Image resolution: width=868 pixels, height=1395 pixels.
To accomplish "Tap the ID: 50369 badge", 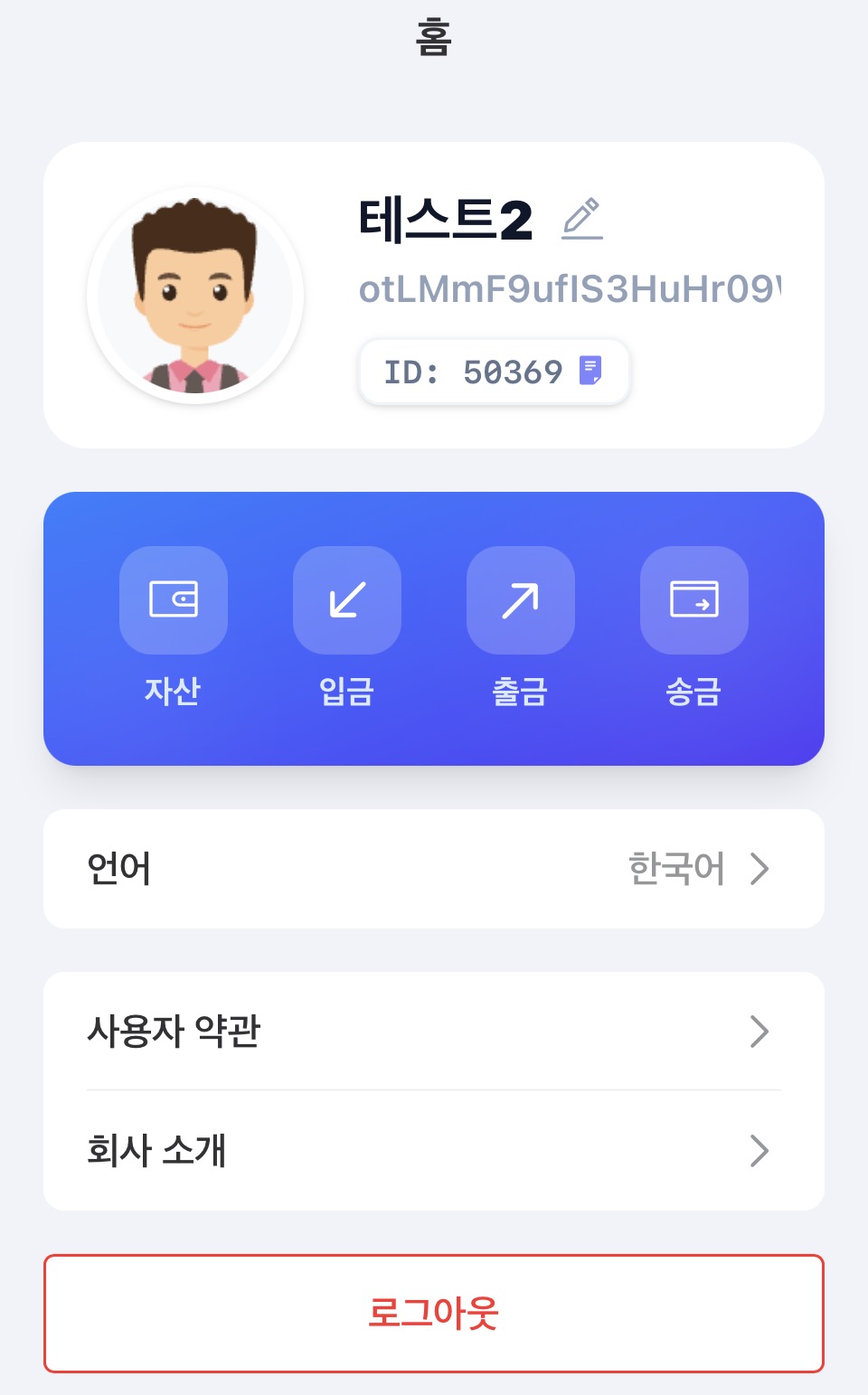I will coord(494,372).
